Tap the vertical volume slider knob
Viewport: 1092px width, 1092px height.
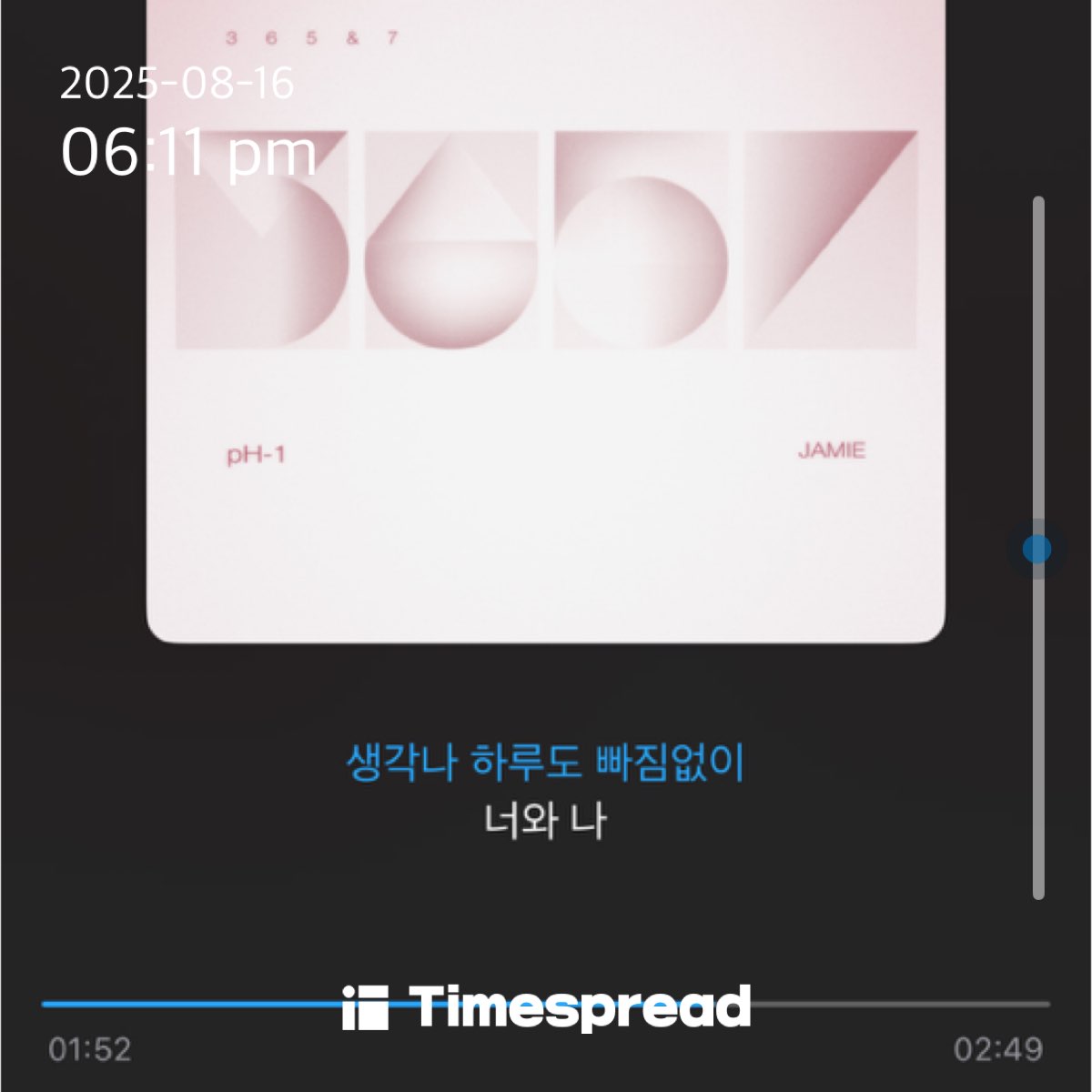point(1036,549)
